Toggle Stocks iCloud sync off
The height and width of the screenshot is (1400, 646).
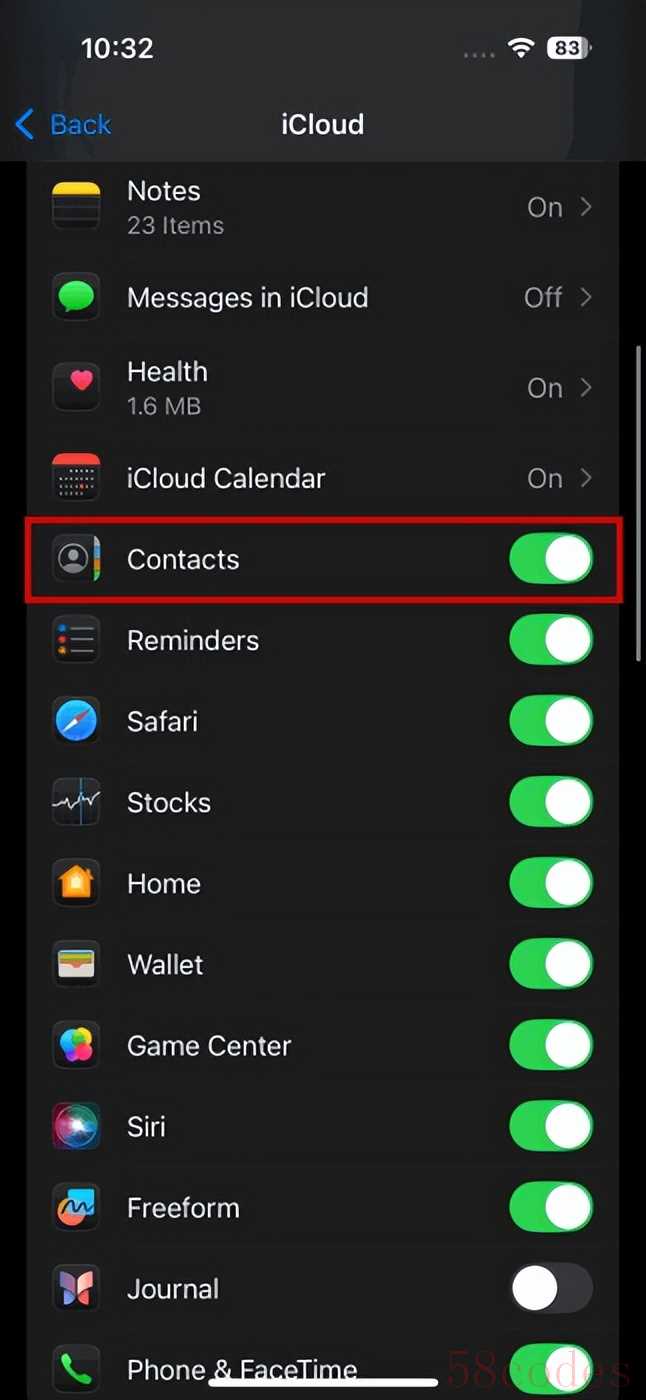coord(551,802)
